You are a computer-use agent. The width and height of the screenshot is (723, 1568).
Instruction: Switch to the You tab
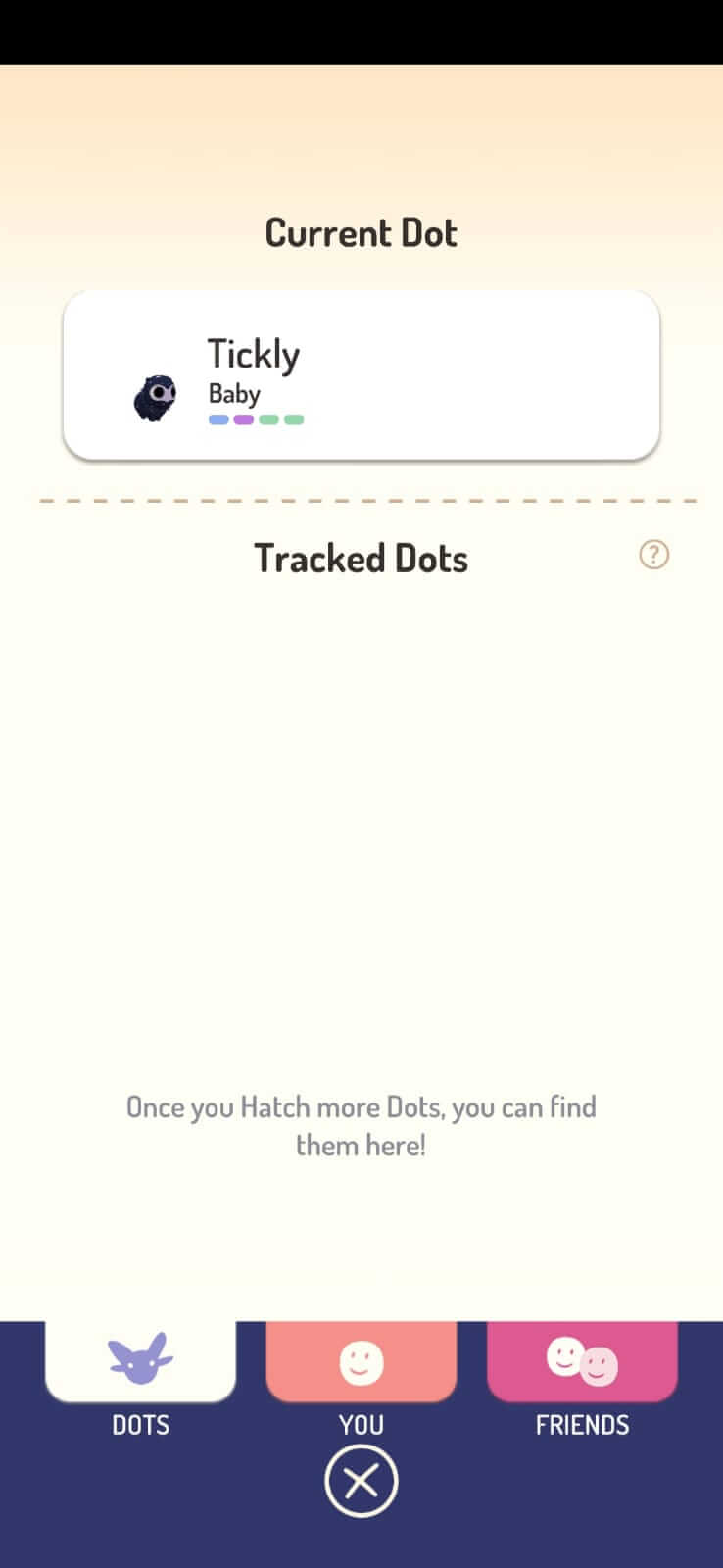click(x=361, y=1379)
